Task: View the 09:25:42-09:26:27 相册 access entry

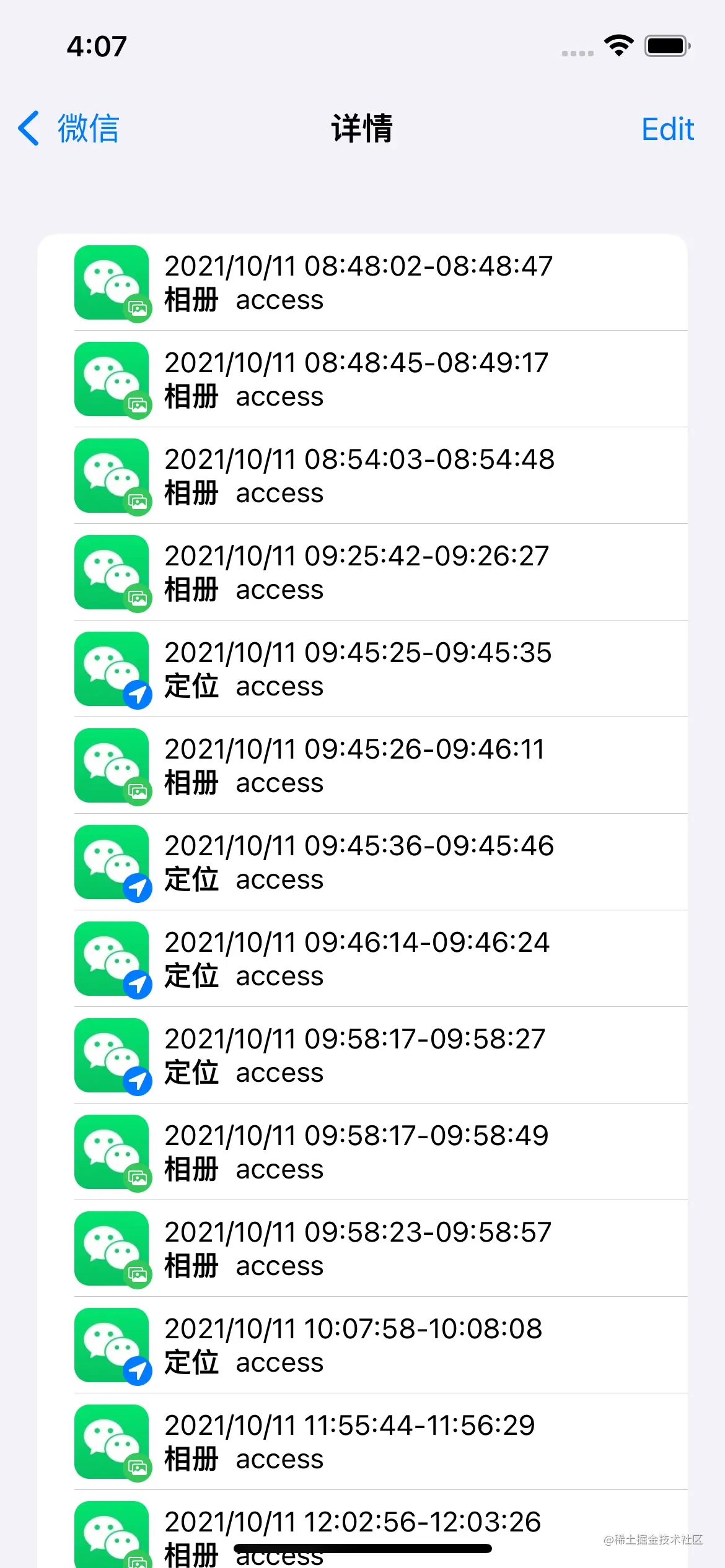Action: (362, 572)
